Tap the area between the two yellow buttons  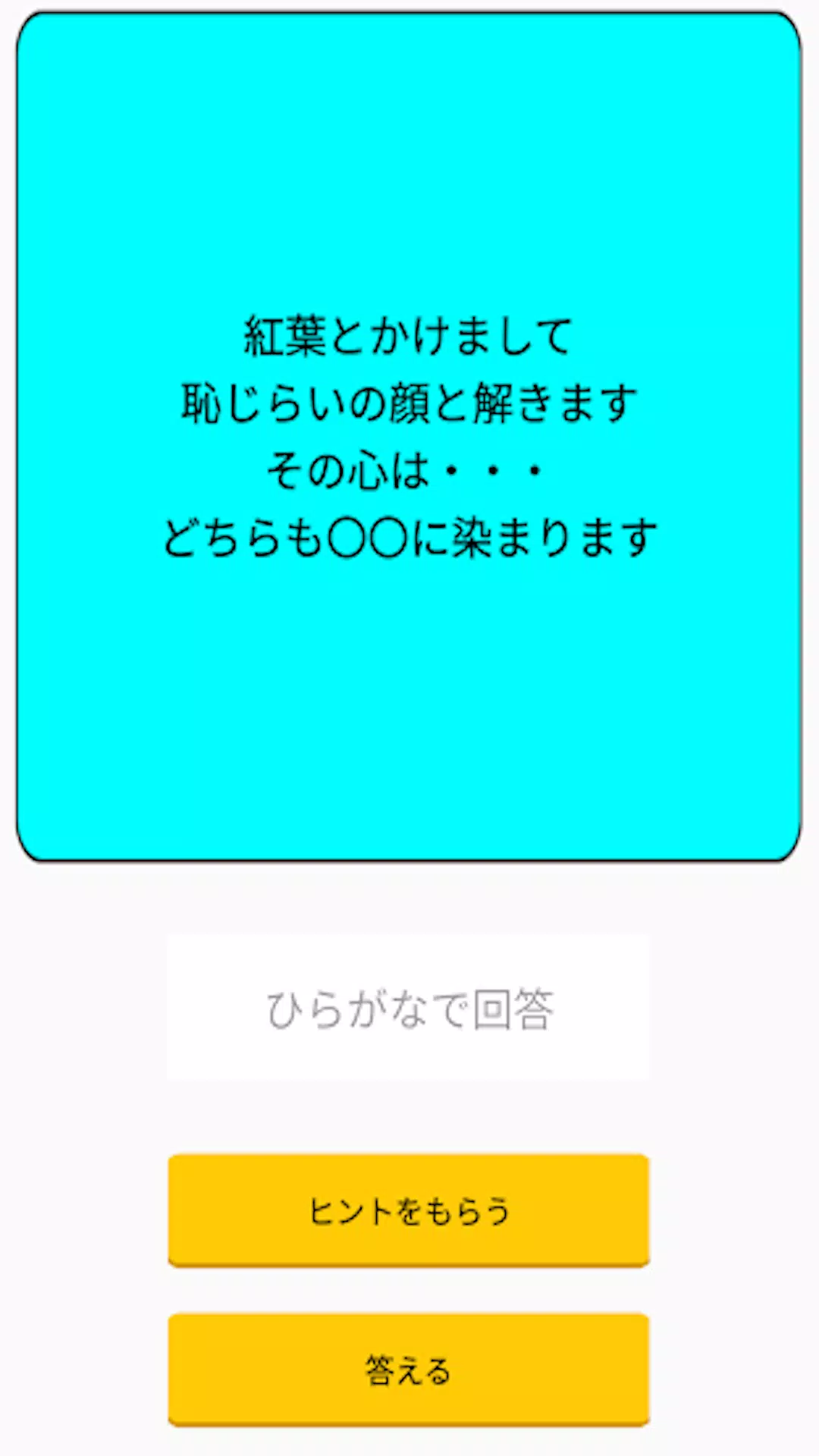tap(409, 1289)
